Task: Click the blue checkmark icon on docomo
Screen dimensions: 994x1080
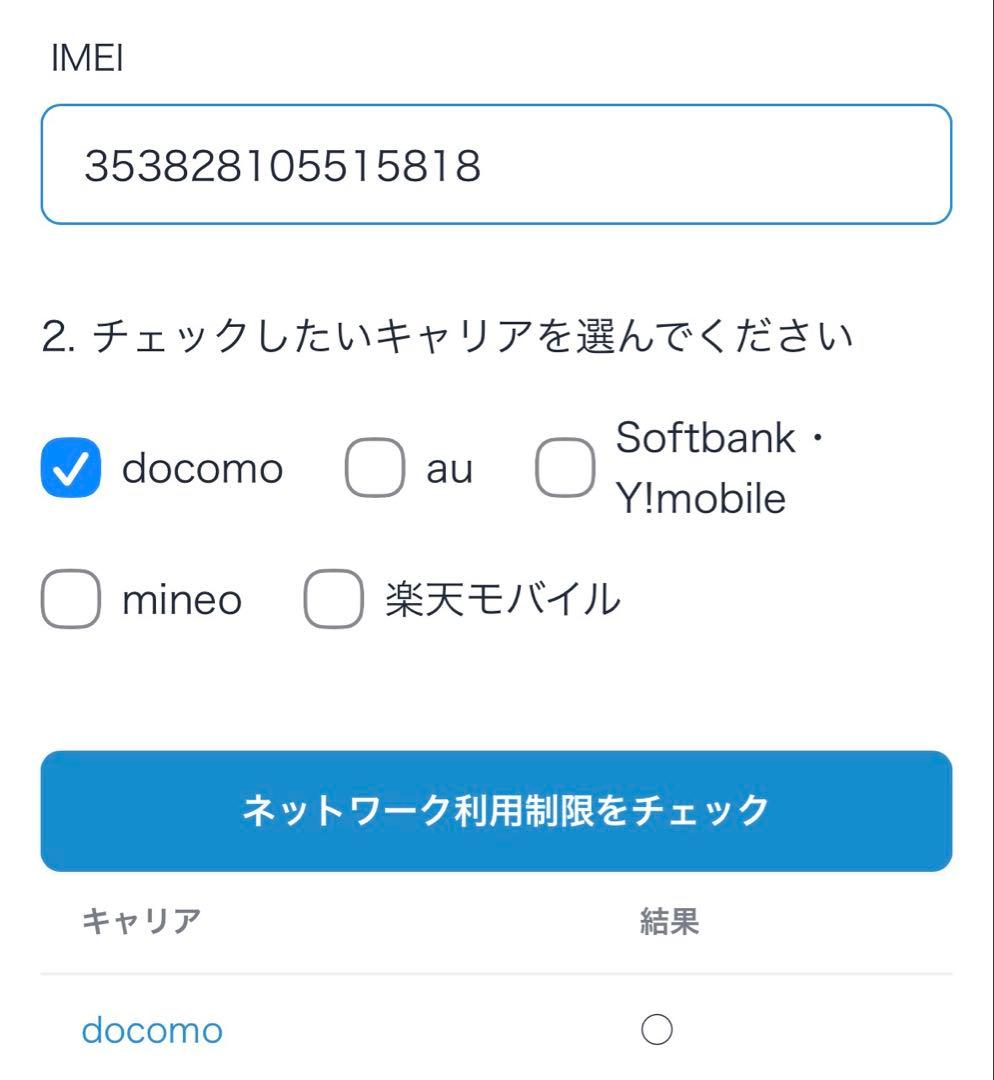Action: coord(71,466)
